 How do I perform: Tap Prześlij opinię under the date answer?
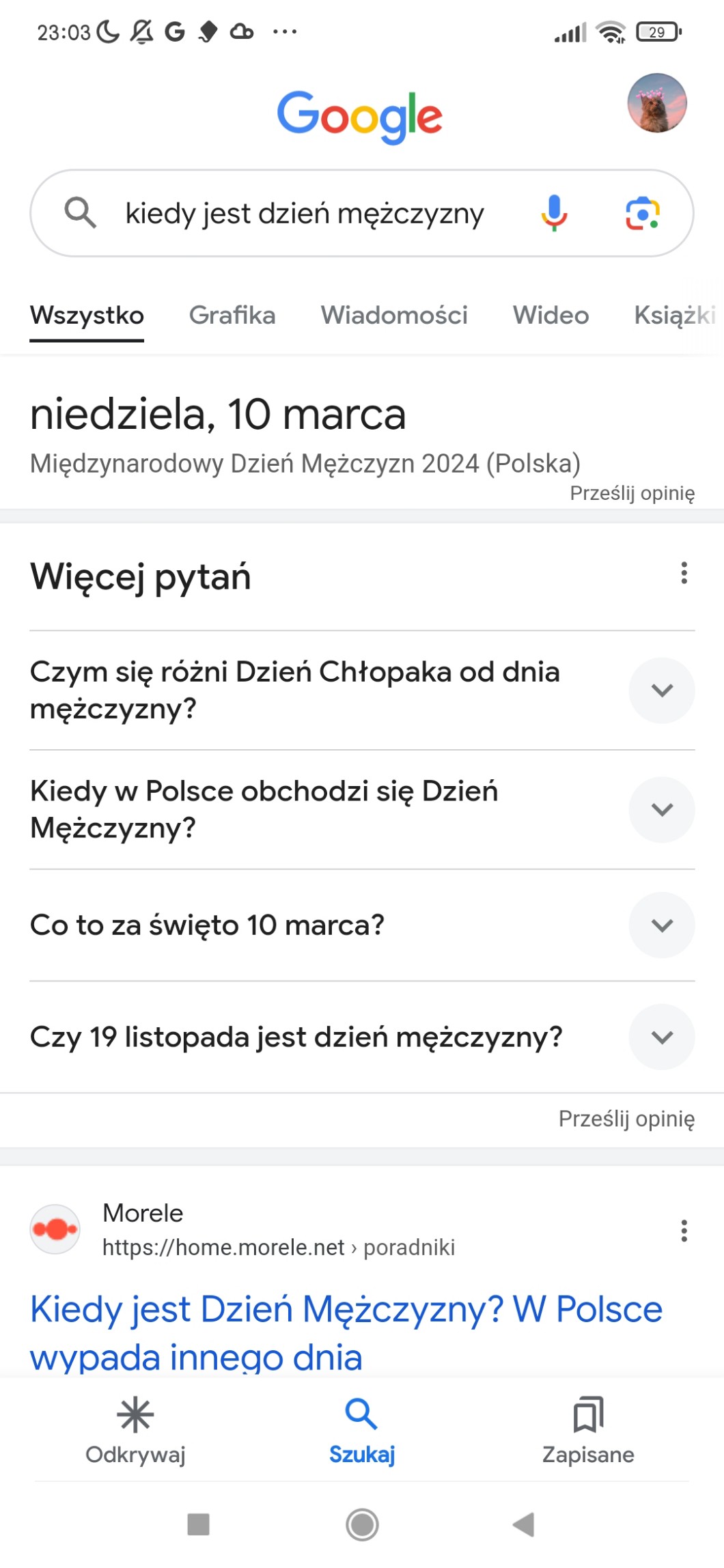click(x=632, y=493)
